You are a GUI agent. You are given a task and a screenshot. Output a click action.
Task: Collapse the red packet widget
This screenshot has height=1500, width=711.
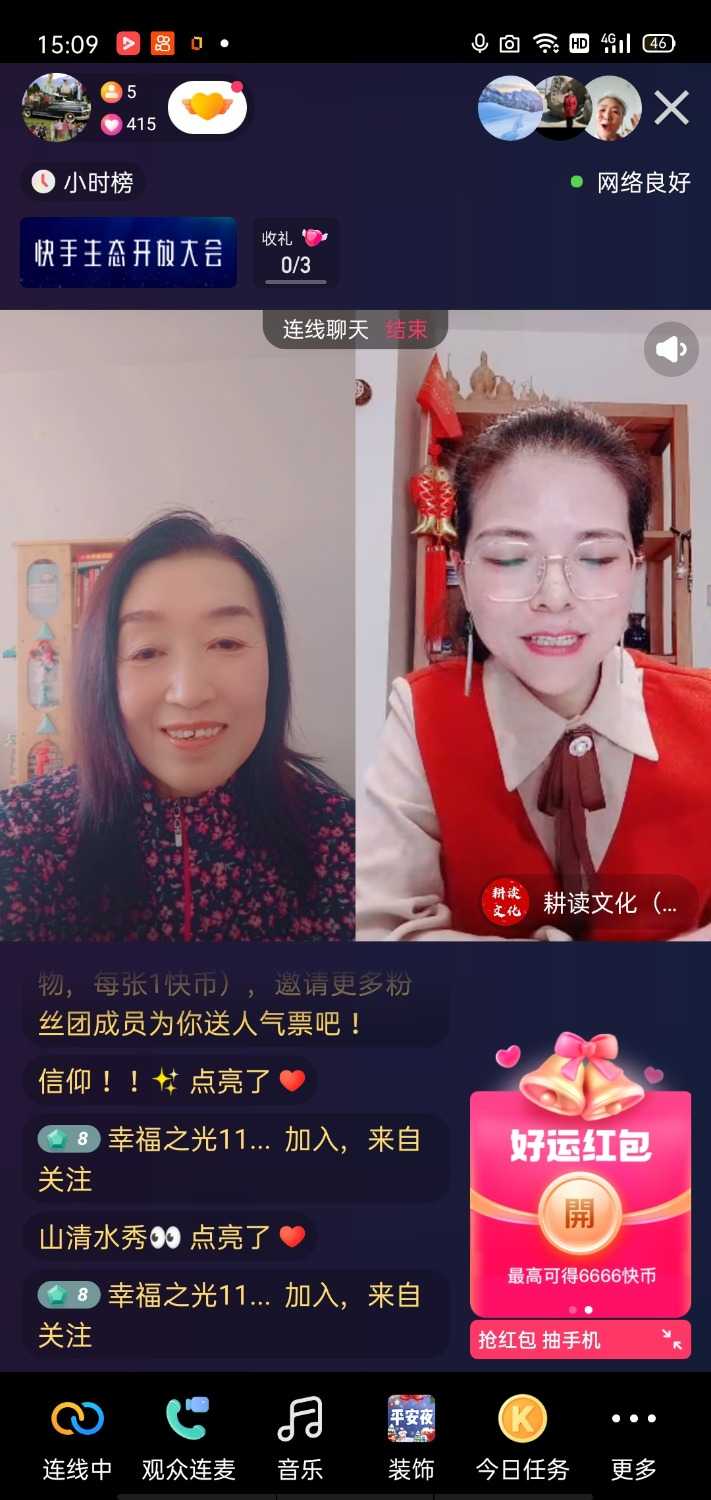672,1340
